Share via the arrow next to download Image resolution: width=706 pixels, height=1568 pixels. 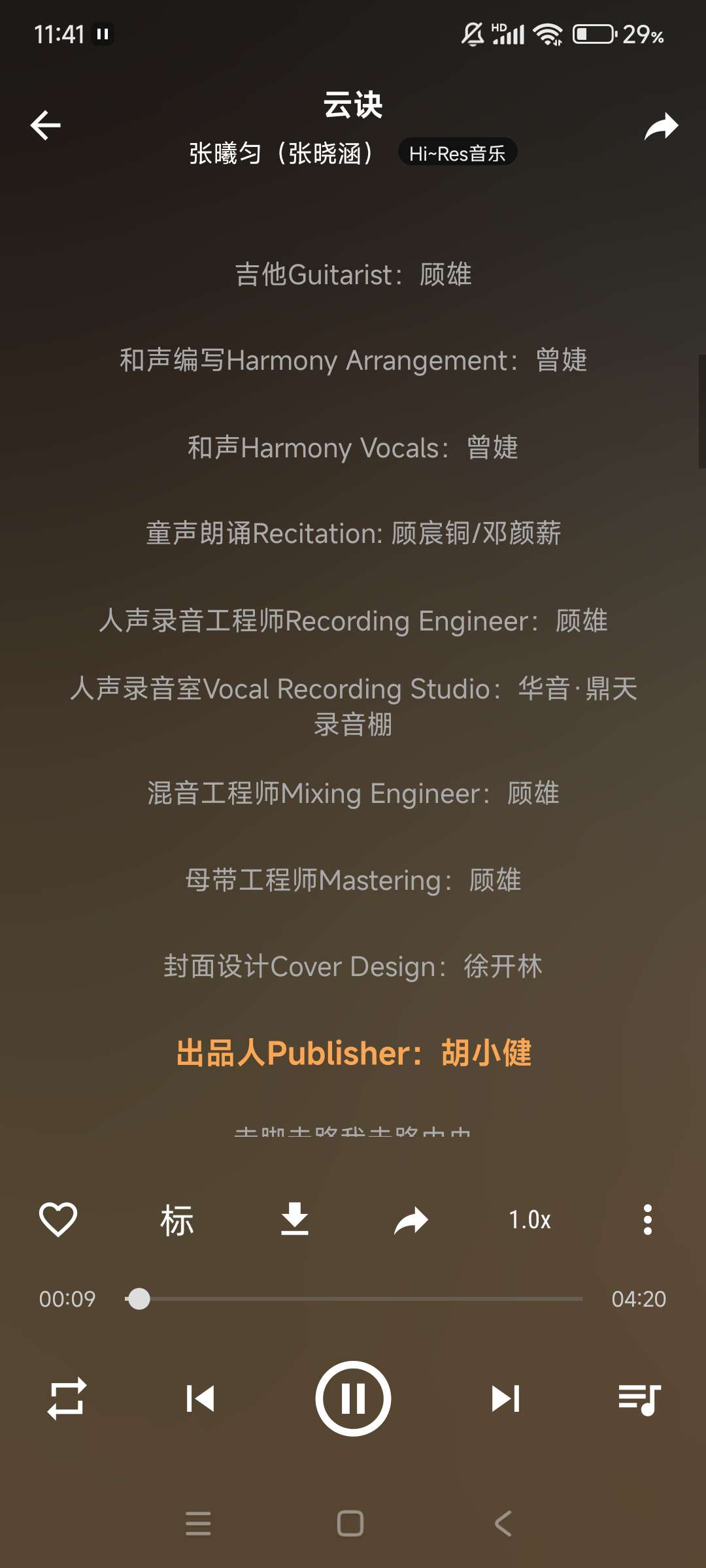[411, 1220]
